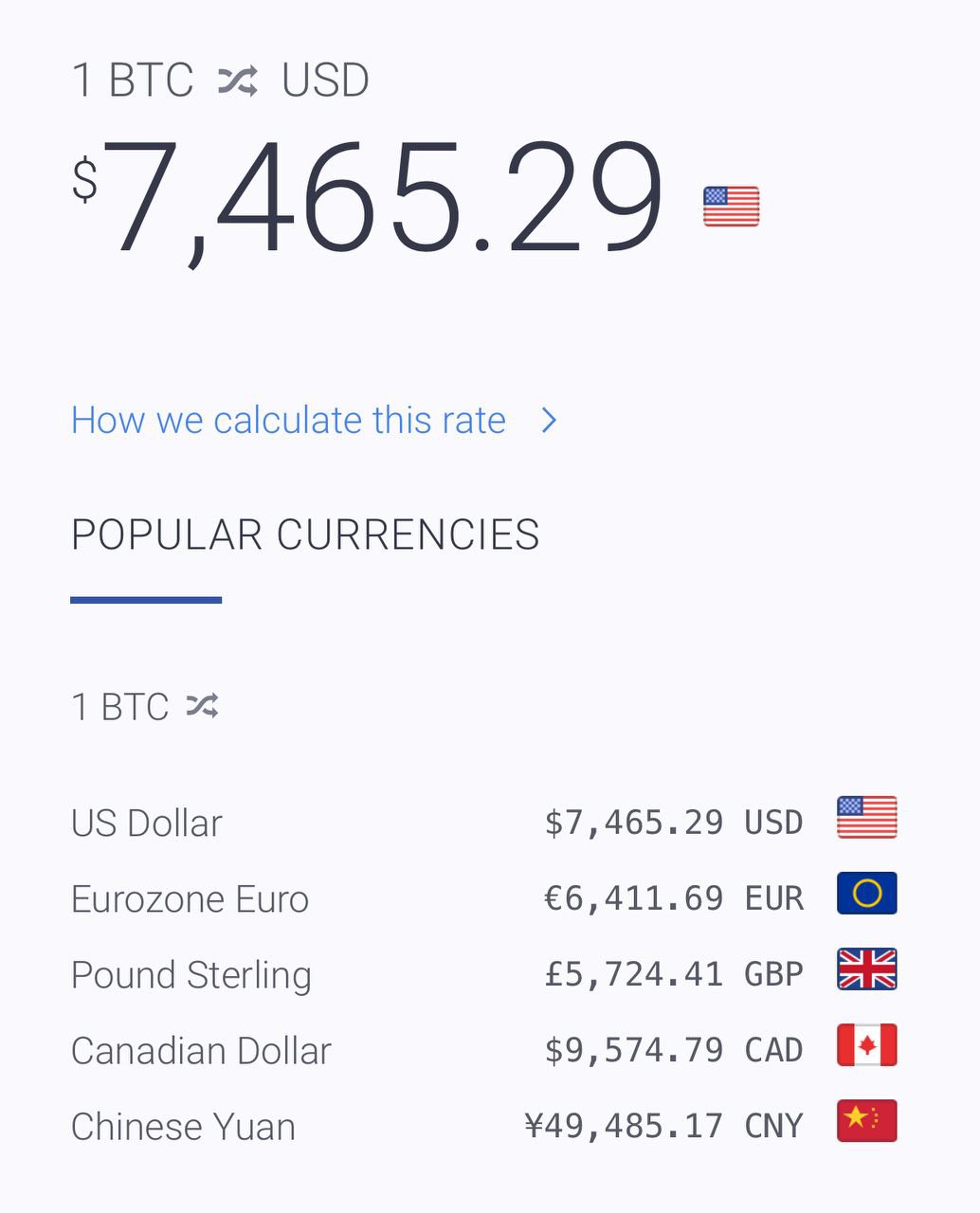Tap the swap icon between BTC and USD

point(238,81)
